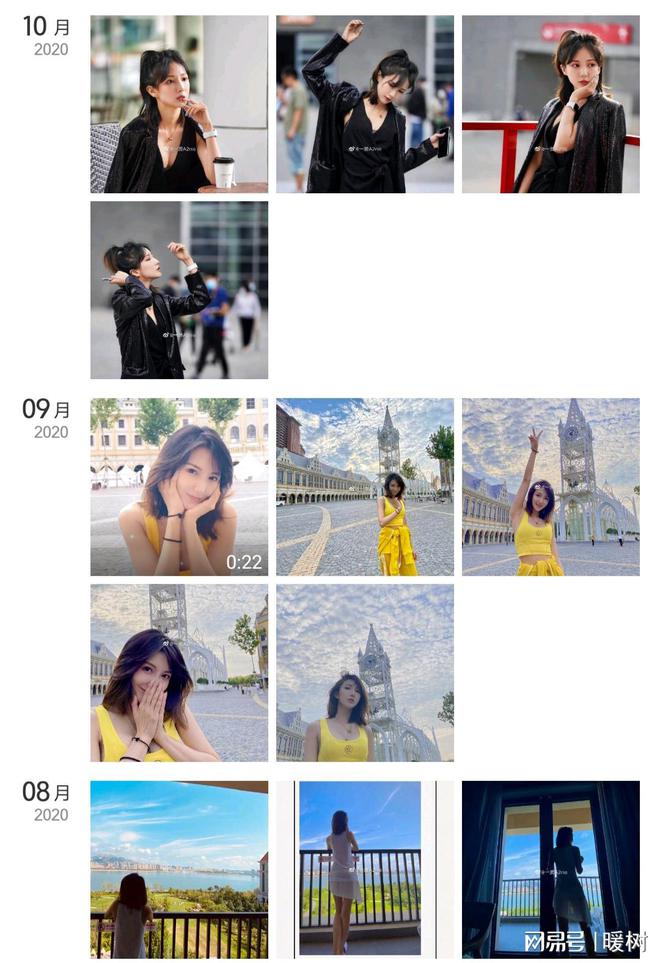Open the October photo by the red railing
660x963 pixels.
(x=550, y=104)
